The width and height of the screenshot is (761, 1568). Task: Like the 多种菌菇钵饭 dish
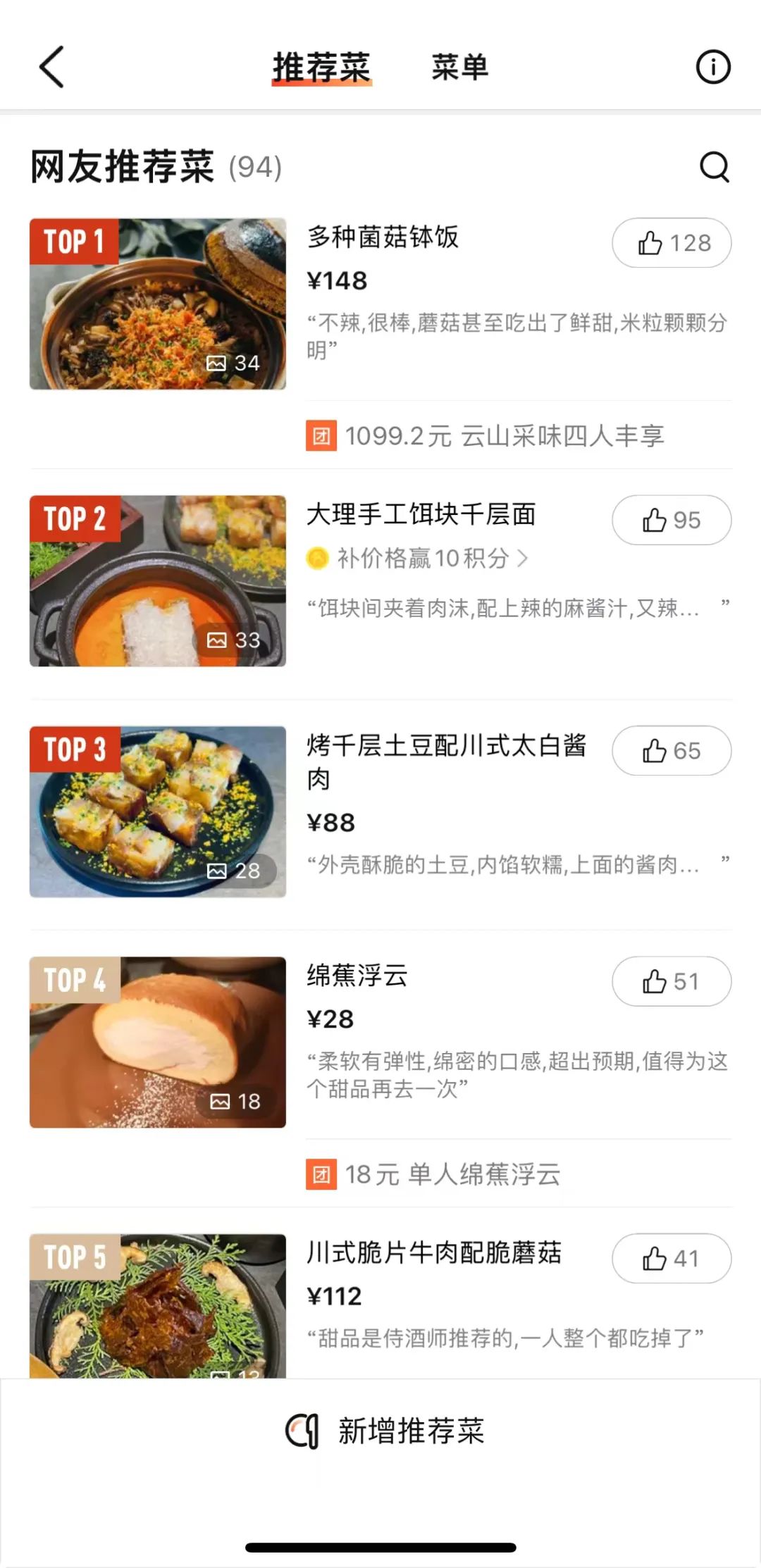672,243
